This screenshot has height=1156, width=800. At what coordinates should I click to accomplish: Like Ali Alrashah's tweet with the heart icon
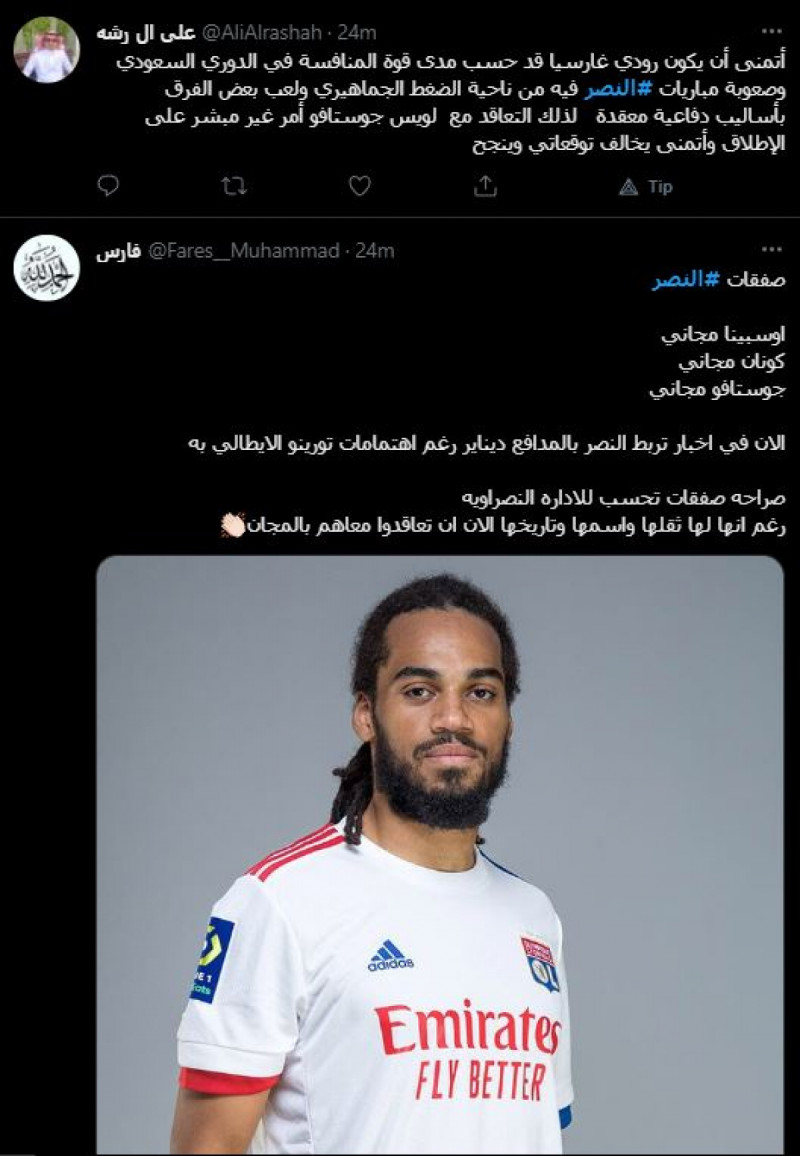[x=358, y=184]
